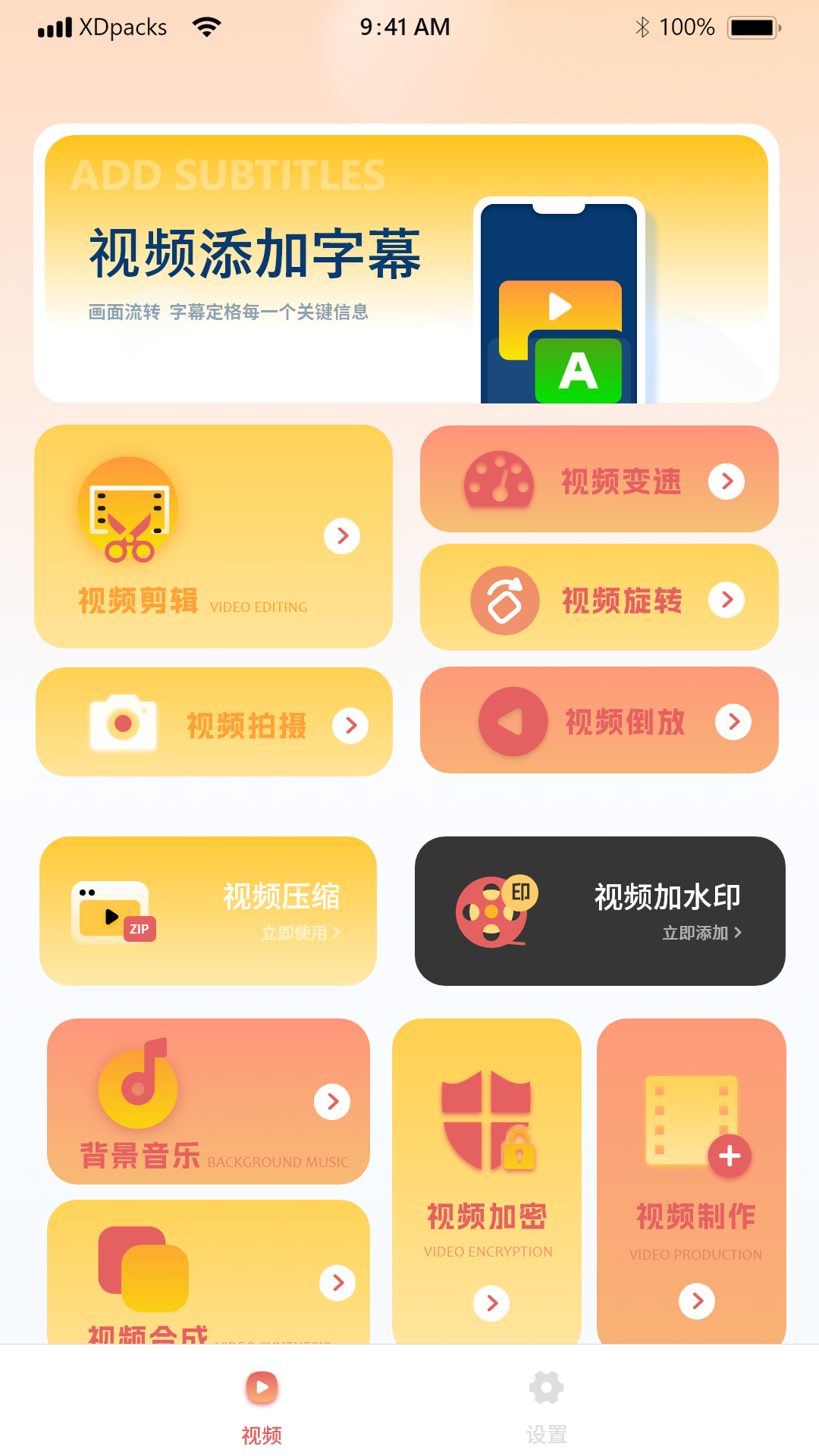
Task: Switch to the 设置 tab
Action: pyautogui.click(x=548, y=1410)
